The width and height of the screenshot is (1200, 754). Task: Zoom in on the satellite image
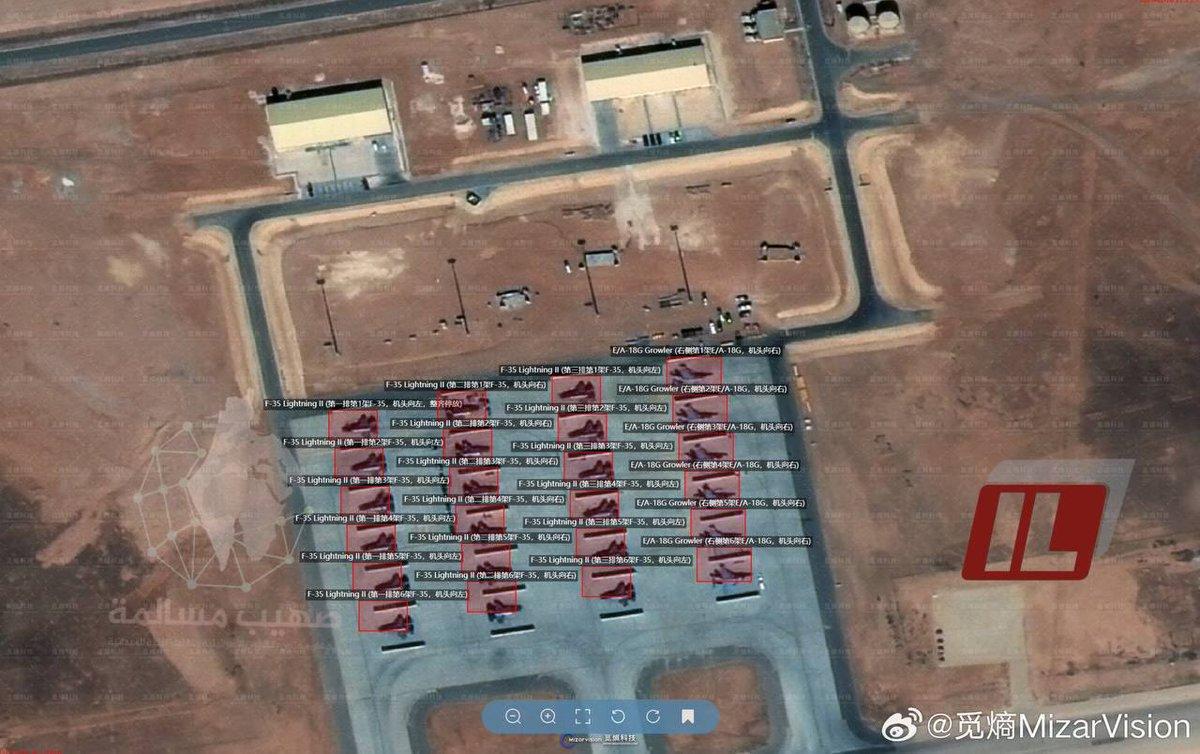(x=548, y=716)
